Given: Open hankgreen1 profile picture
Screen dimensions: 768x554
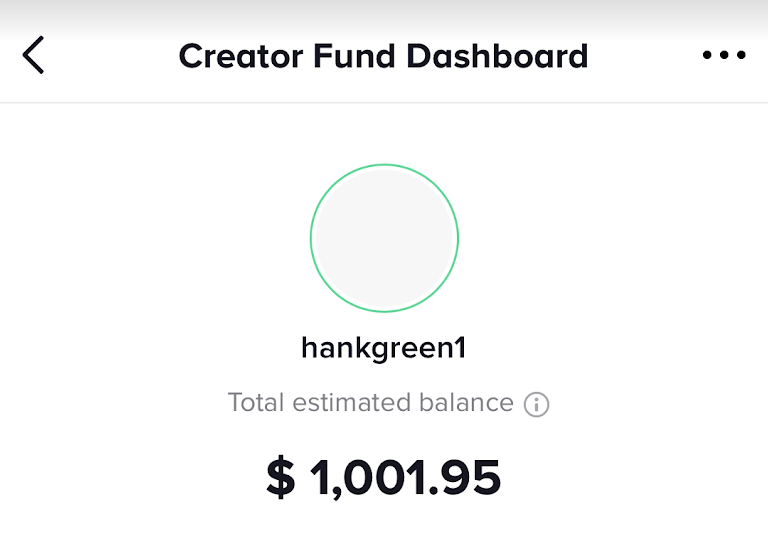Looking at the screenshot, I should click(x=384, y=239).
